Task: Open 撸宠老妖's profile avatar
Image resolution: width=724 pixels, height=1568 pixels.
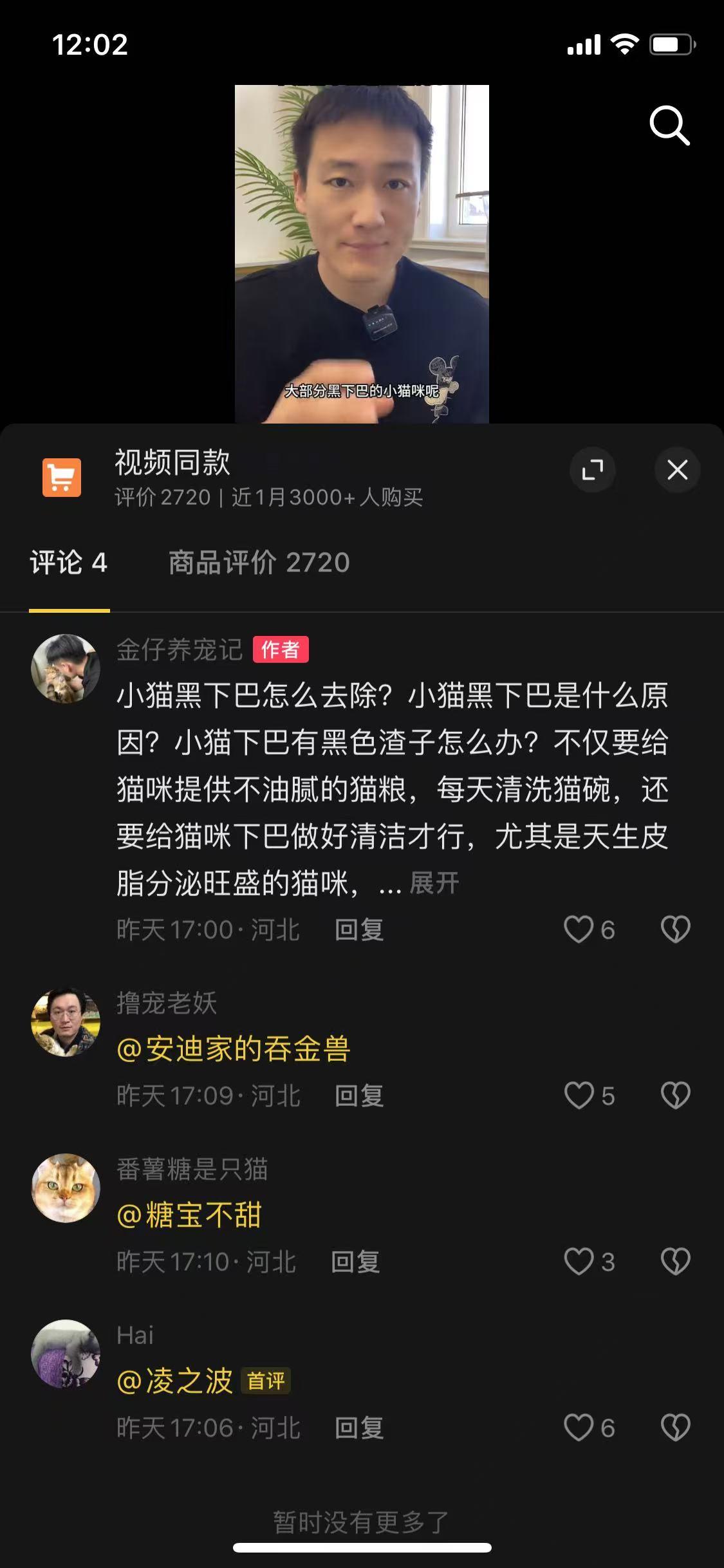Action: coord(66,1022)
